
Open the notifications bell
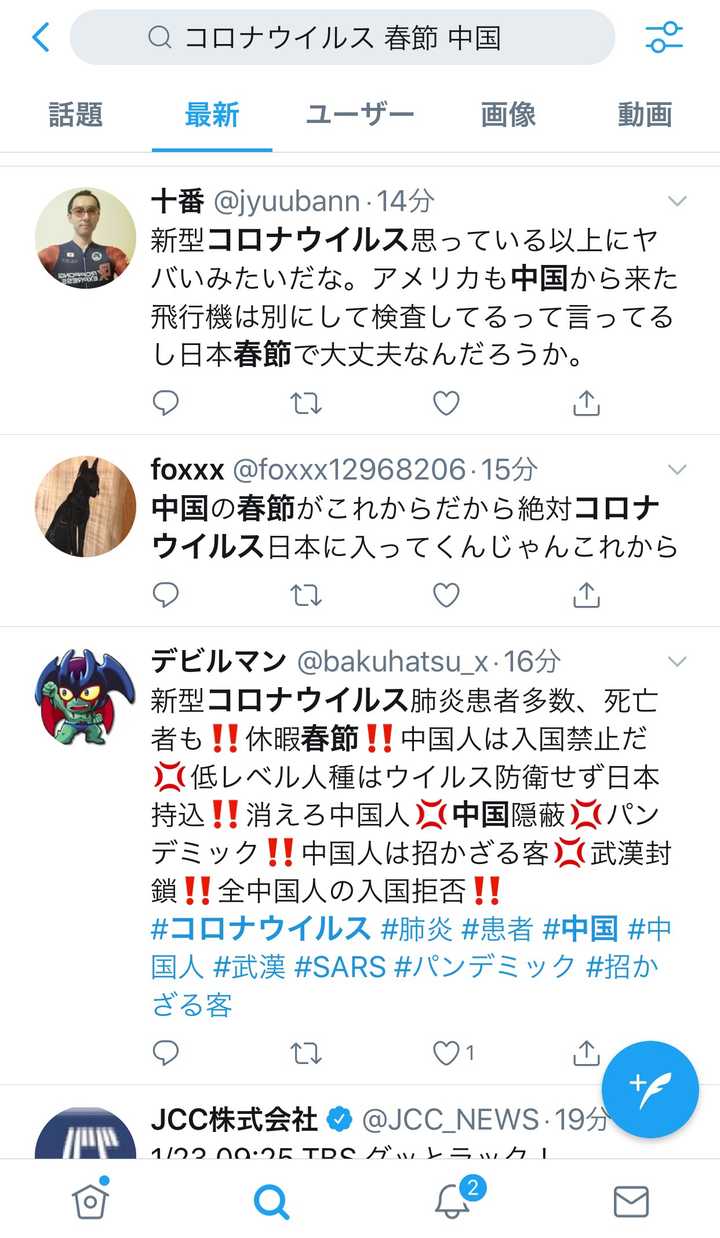point(453,1200)
